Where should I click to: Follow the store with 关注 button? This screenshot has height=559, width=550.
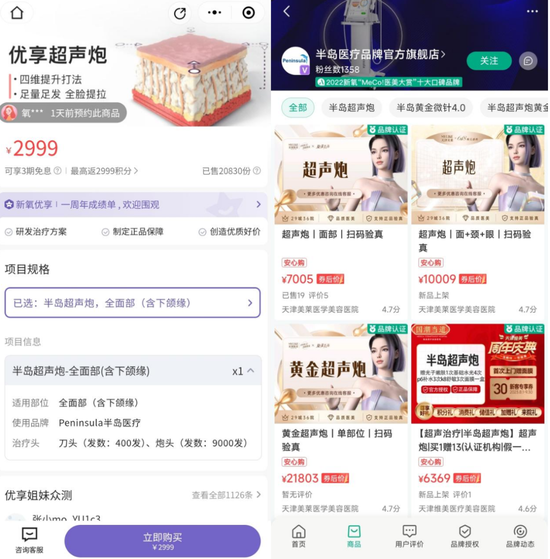pyautogui.click(x=489, y=61)
